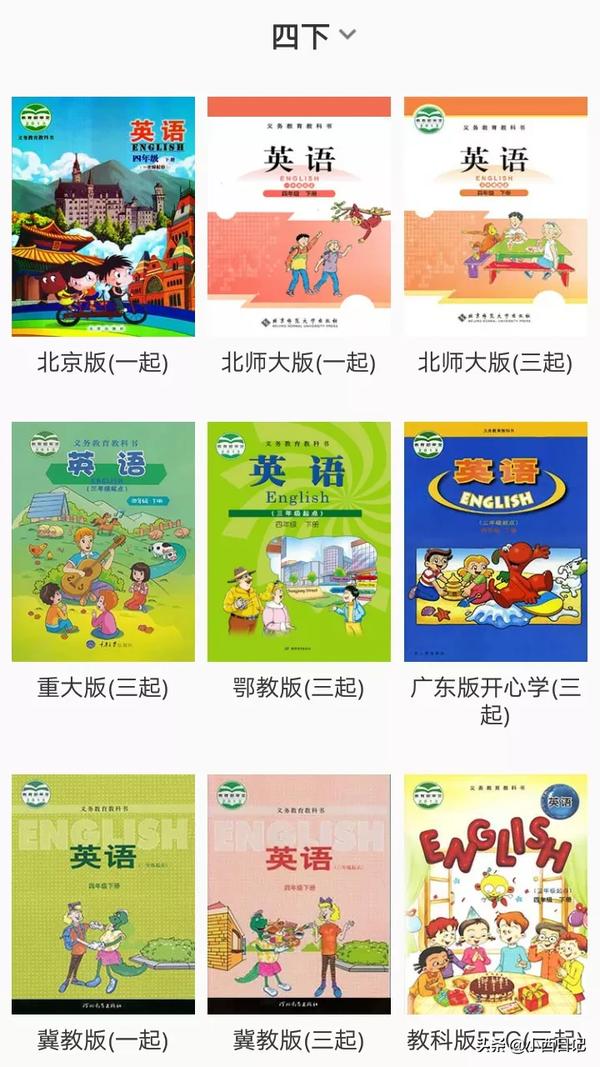Select the 冀教版(一起) textbook
The width and height of the screenshot is (600, 1067).
click(103, 894)
